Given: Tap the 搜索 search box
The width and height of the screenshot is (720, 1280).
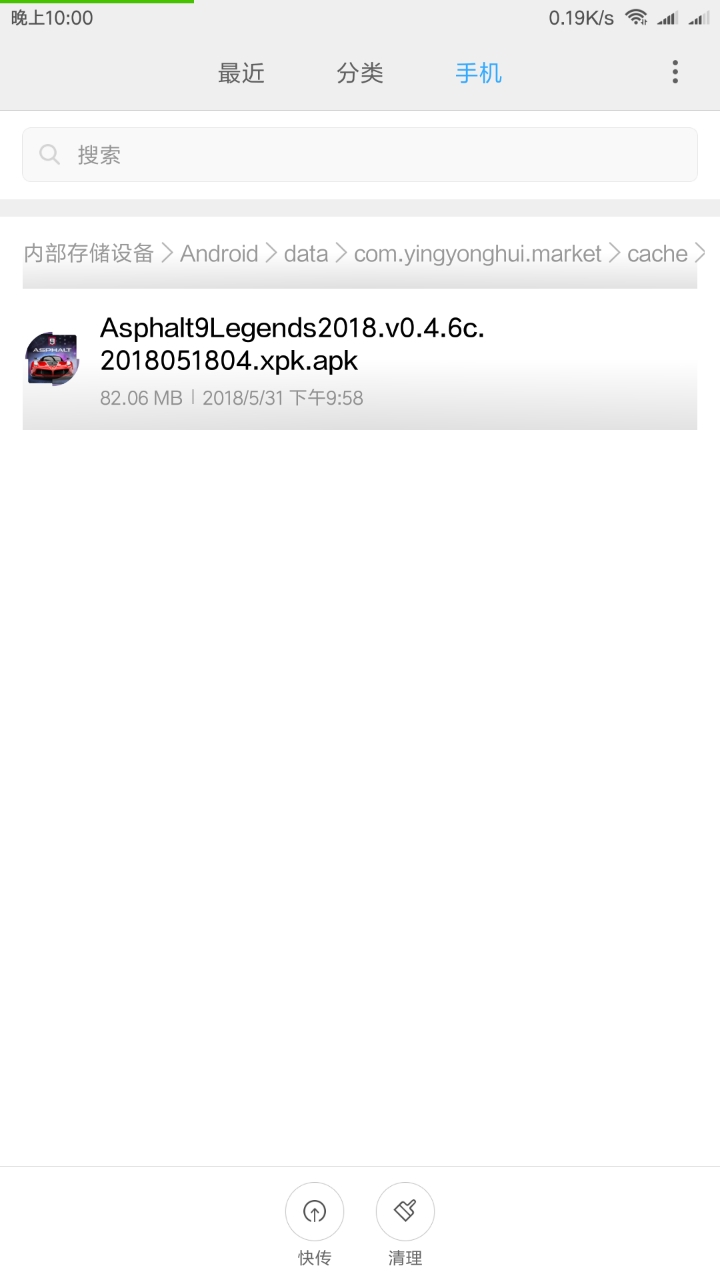Looking at the screenshot, I should 360,155.
